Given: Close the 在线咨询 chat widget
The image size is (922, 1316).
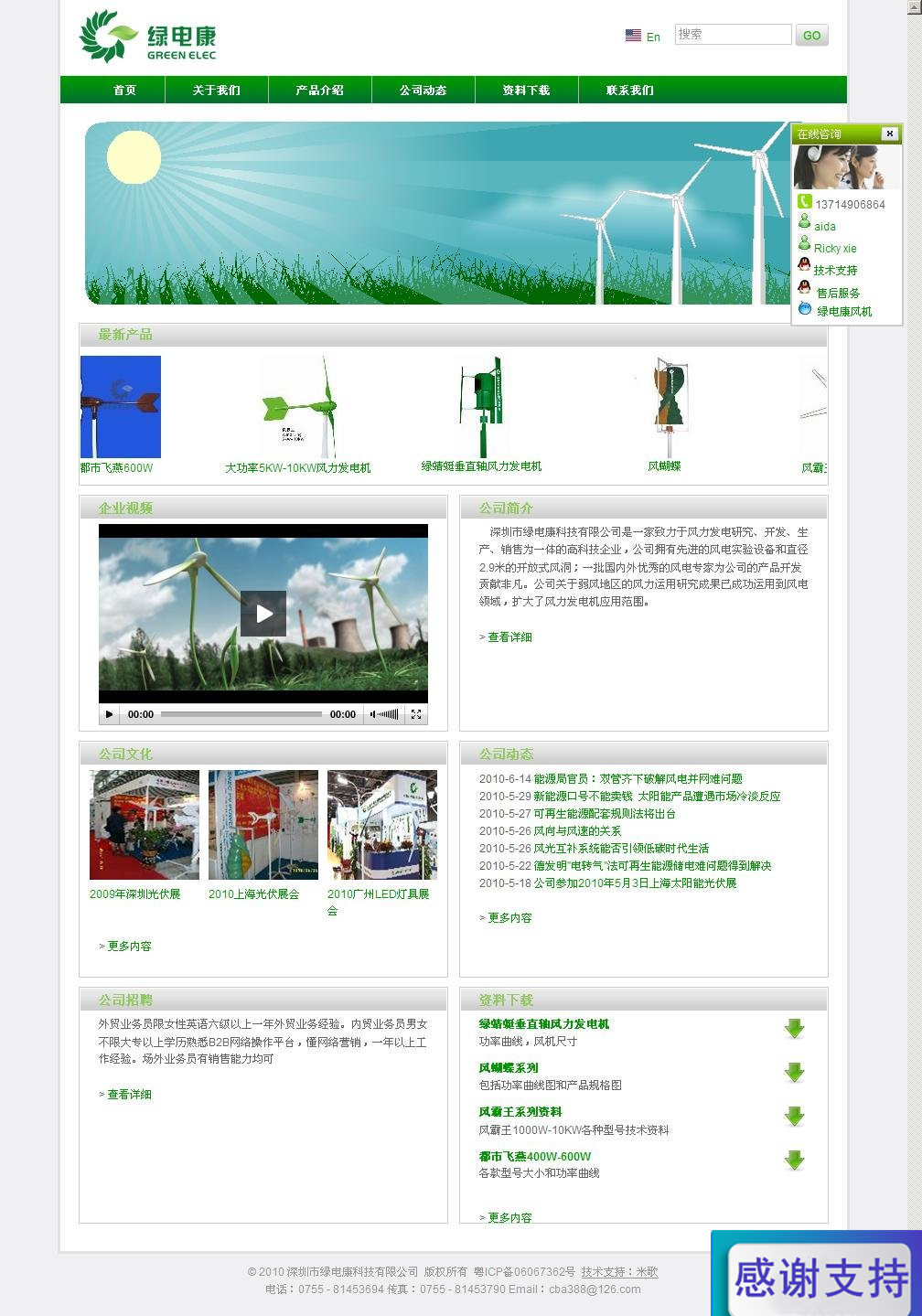Looking at the screenshot, I should 889,134.
